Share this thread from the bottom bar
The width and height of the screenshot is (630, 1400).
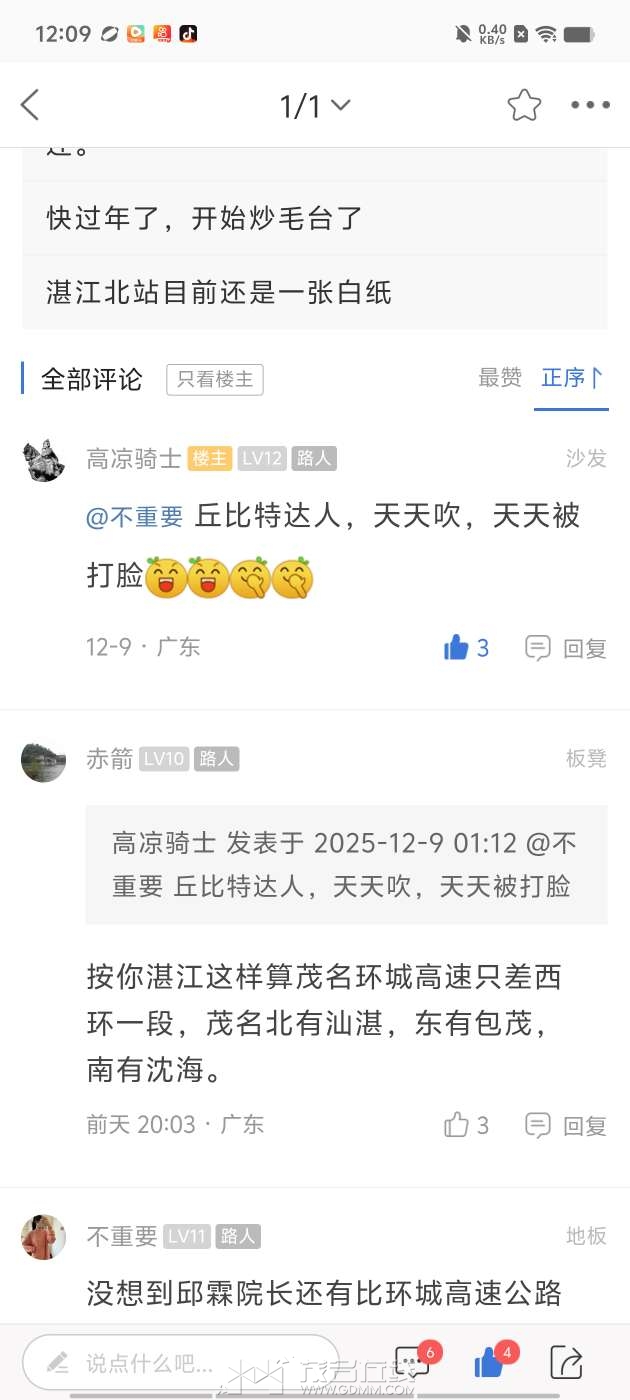[567, 1362]
